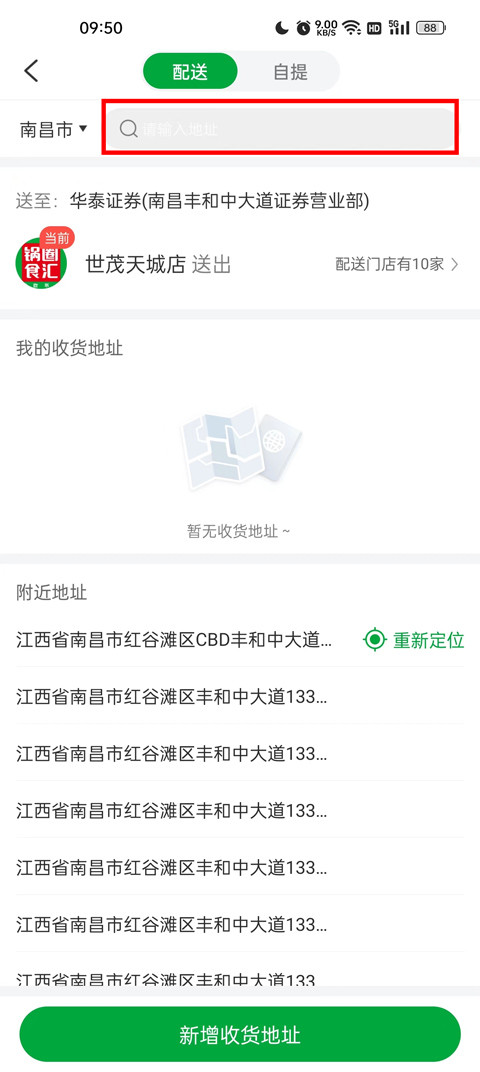Tap 新增收货地址 button
Viewport: 480px width, 1072px height.
coord(240,1034)
